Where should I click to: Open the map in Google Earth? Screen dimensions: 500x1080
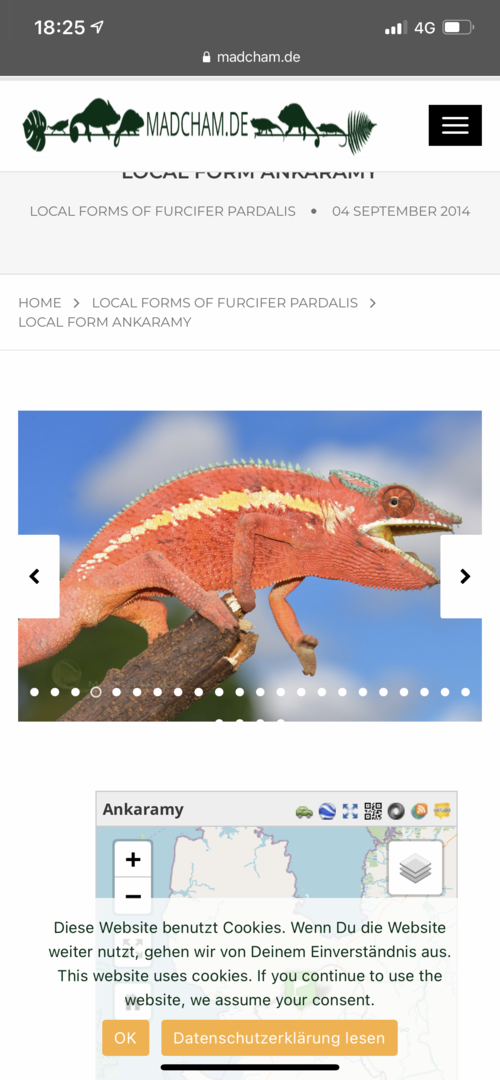click(x=327, y=811)
